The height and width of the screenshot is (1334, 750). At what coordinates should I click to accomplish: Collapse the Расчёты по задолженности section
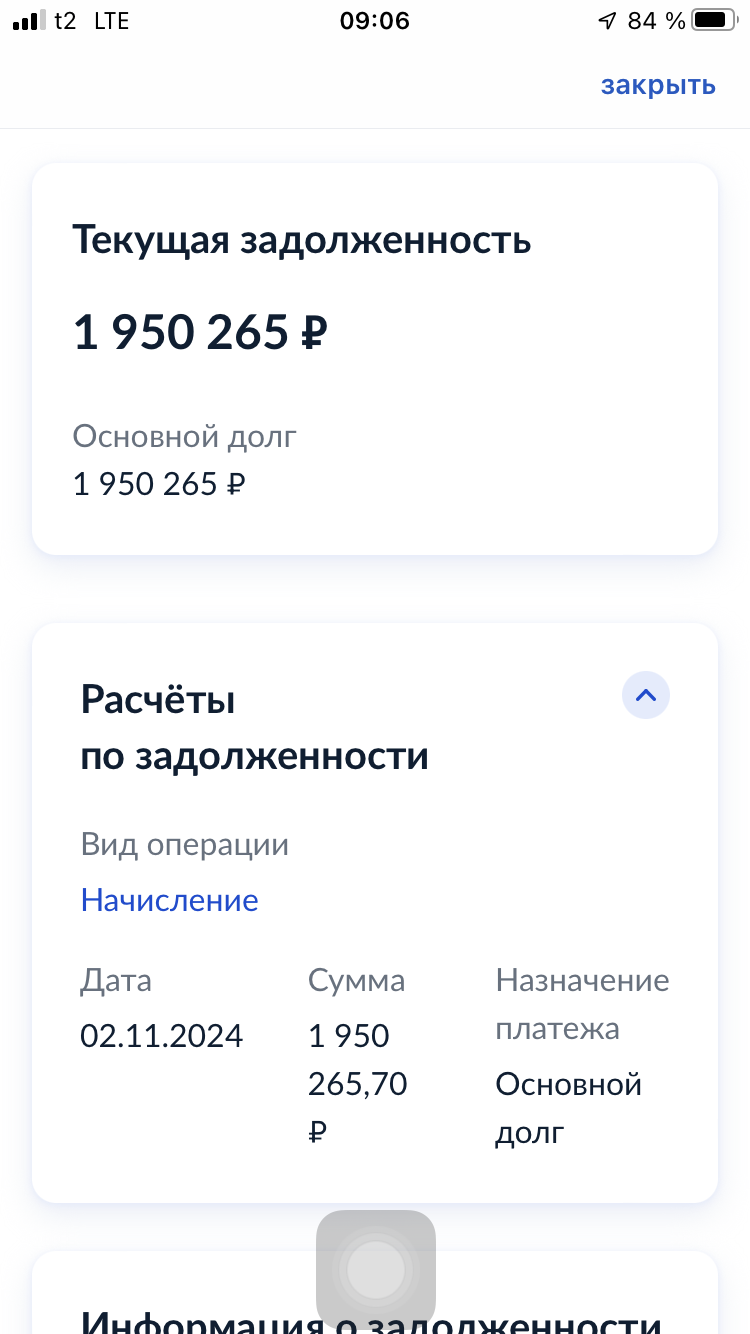pos(646,694)
